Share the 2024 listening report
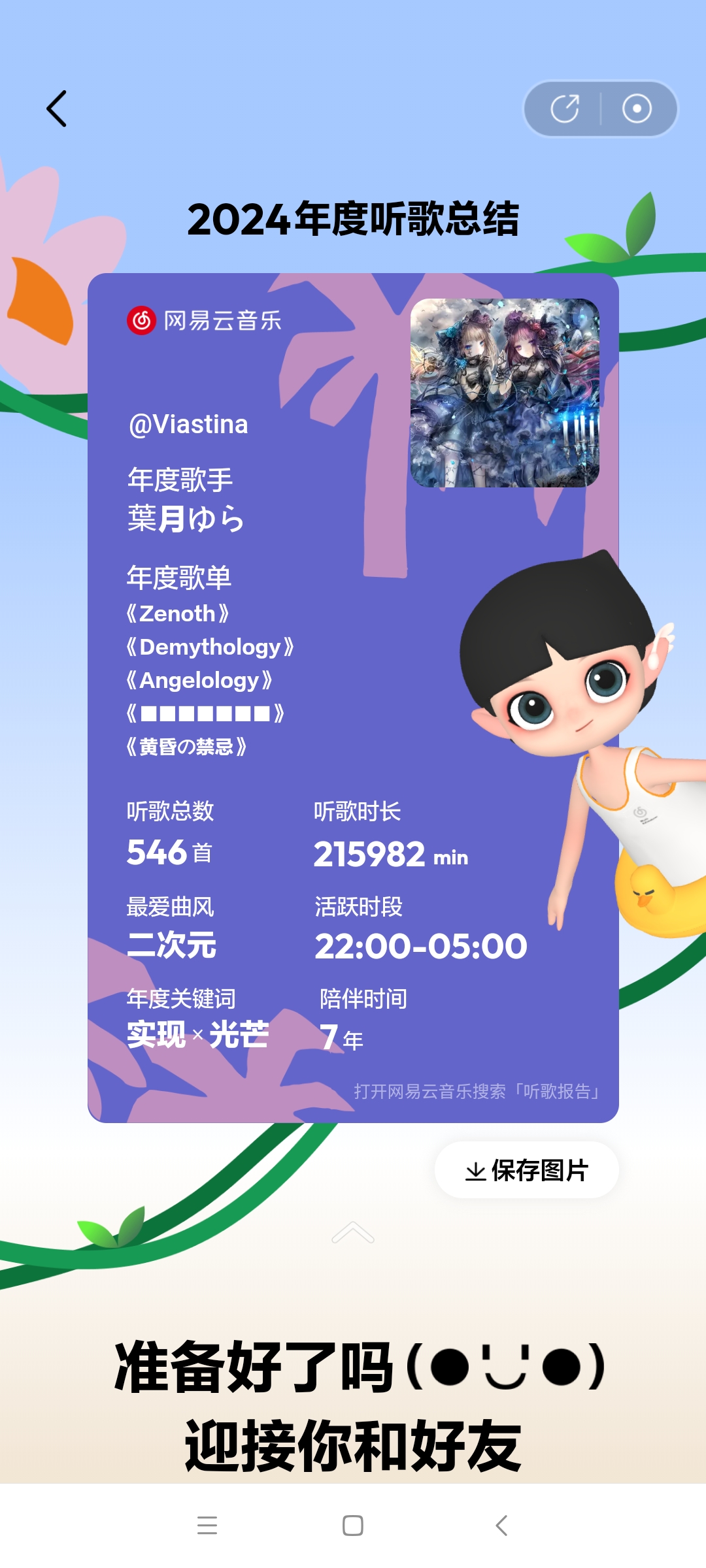Viewport: 706px width, 1568px height. [565, 108]
